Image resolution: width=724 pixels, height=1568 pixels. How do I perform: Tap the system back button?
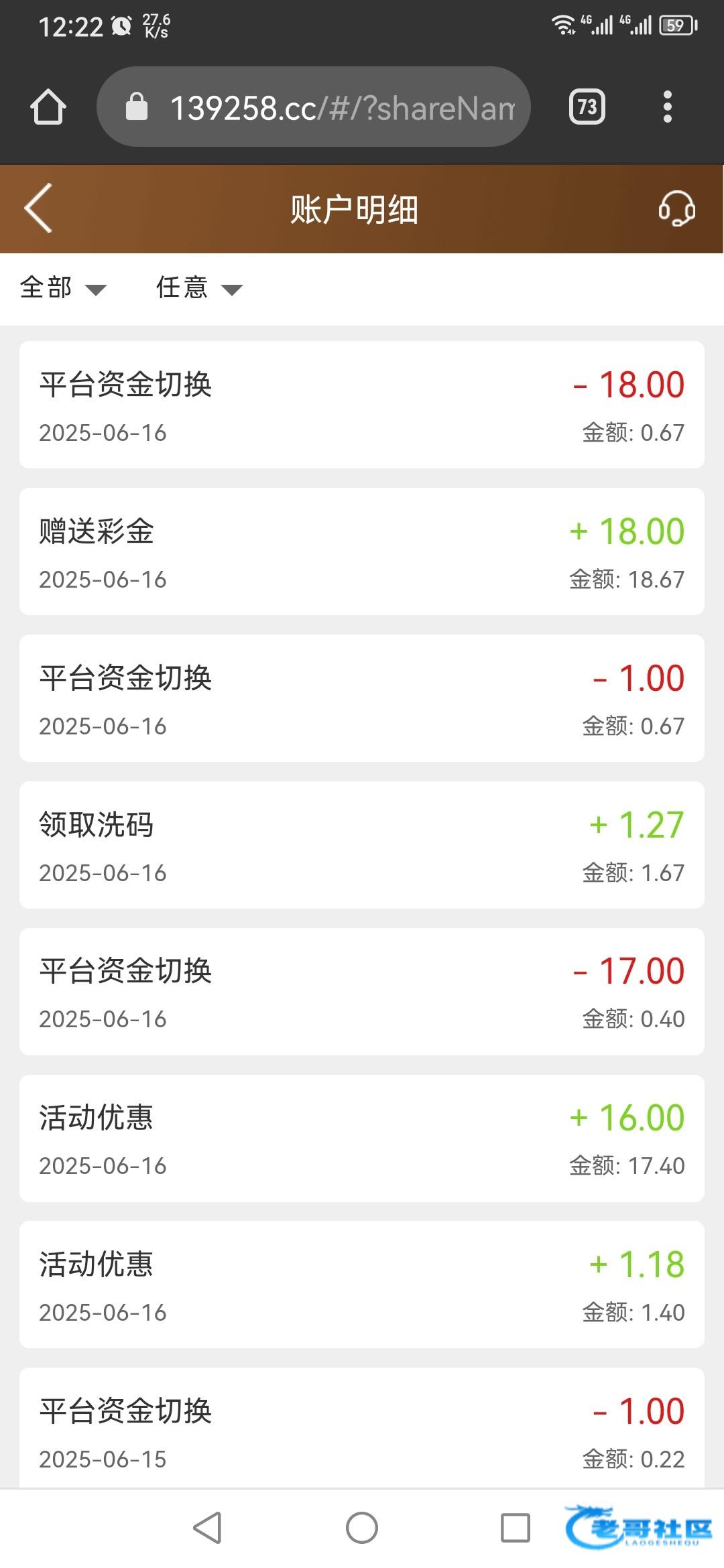point(207,1528)
